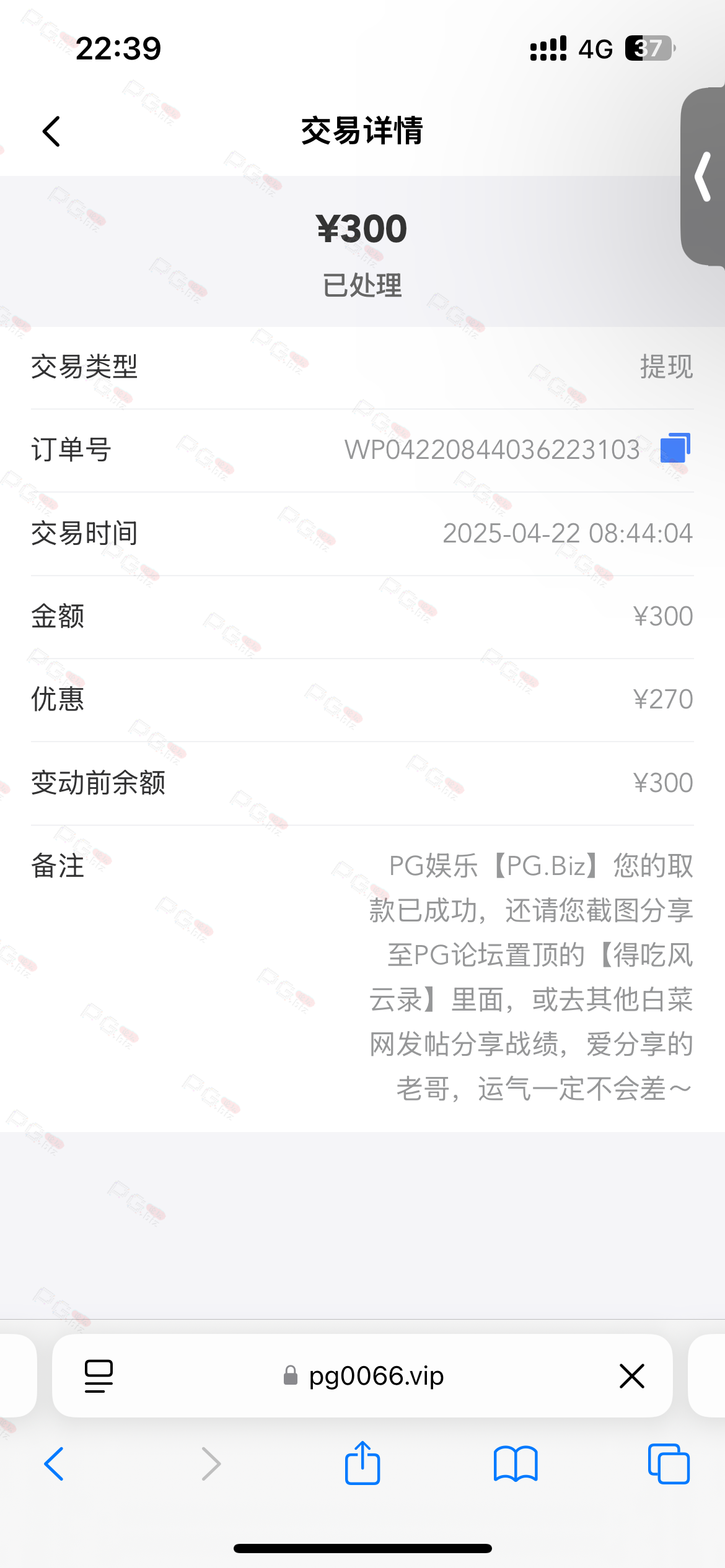Viewport: 725px width, 1568px height.
Task: Go back from transaction details page
Action: pyautogui.click(x=52, y=131)
